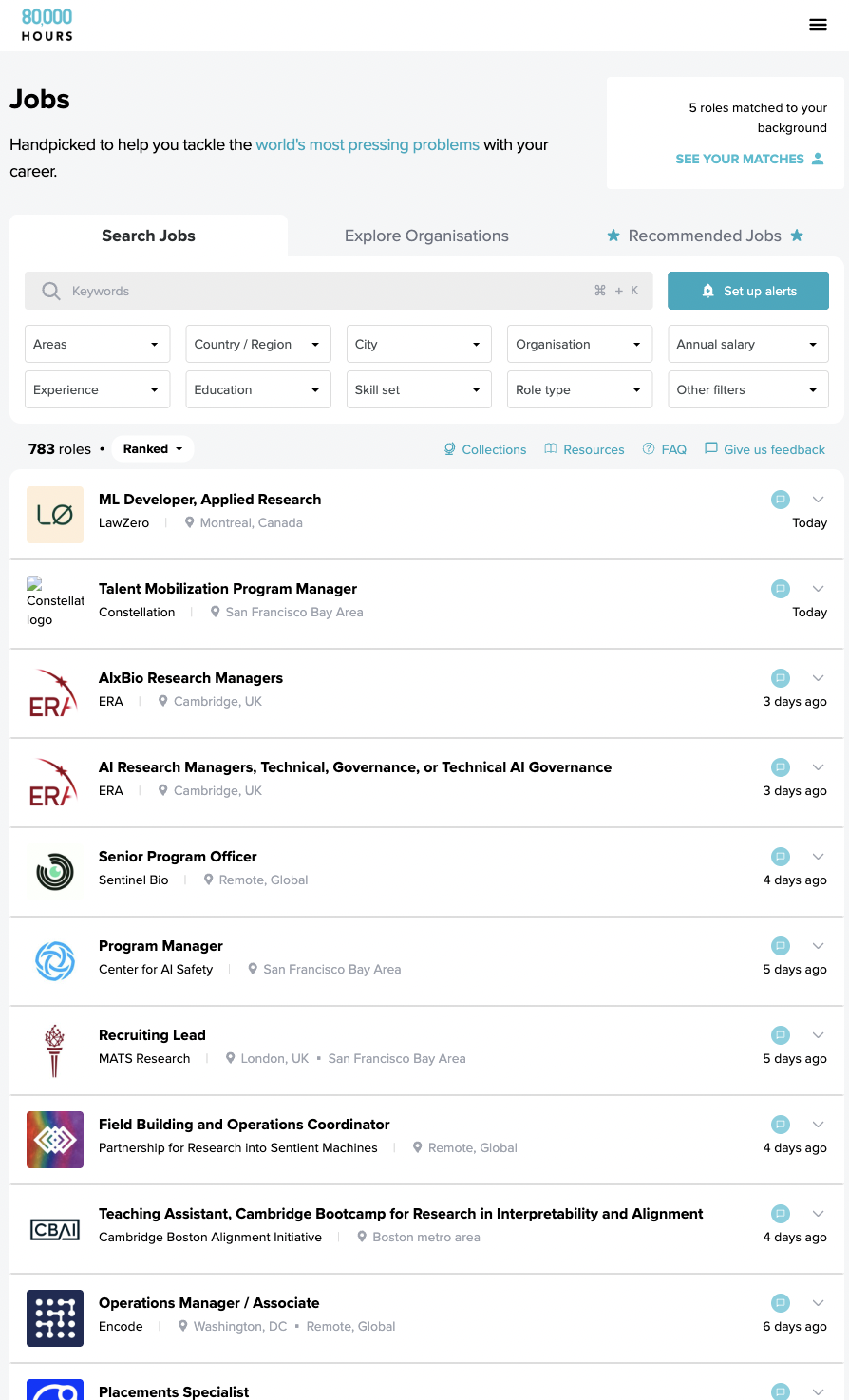Open the Skill set dropdown
The height and width of the screenshot is (1400, 849).
click(419, 389)
